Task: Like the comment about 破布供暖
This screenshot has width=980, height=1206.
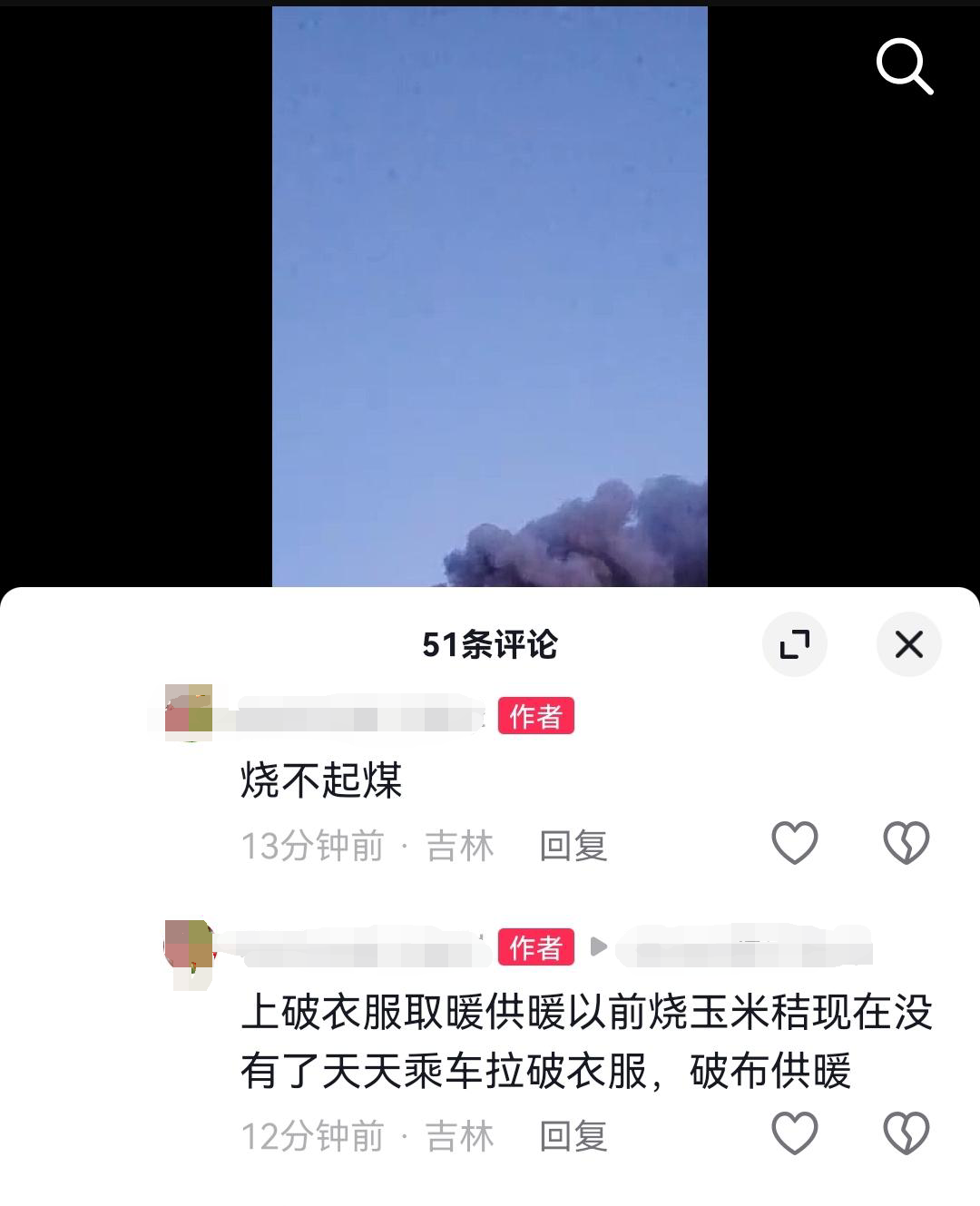Action: [x=794, y=1132]
